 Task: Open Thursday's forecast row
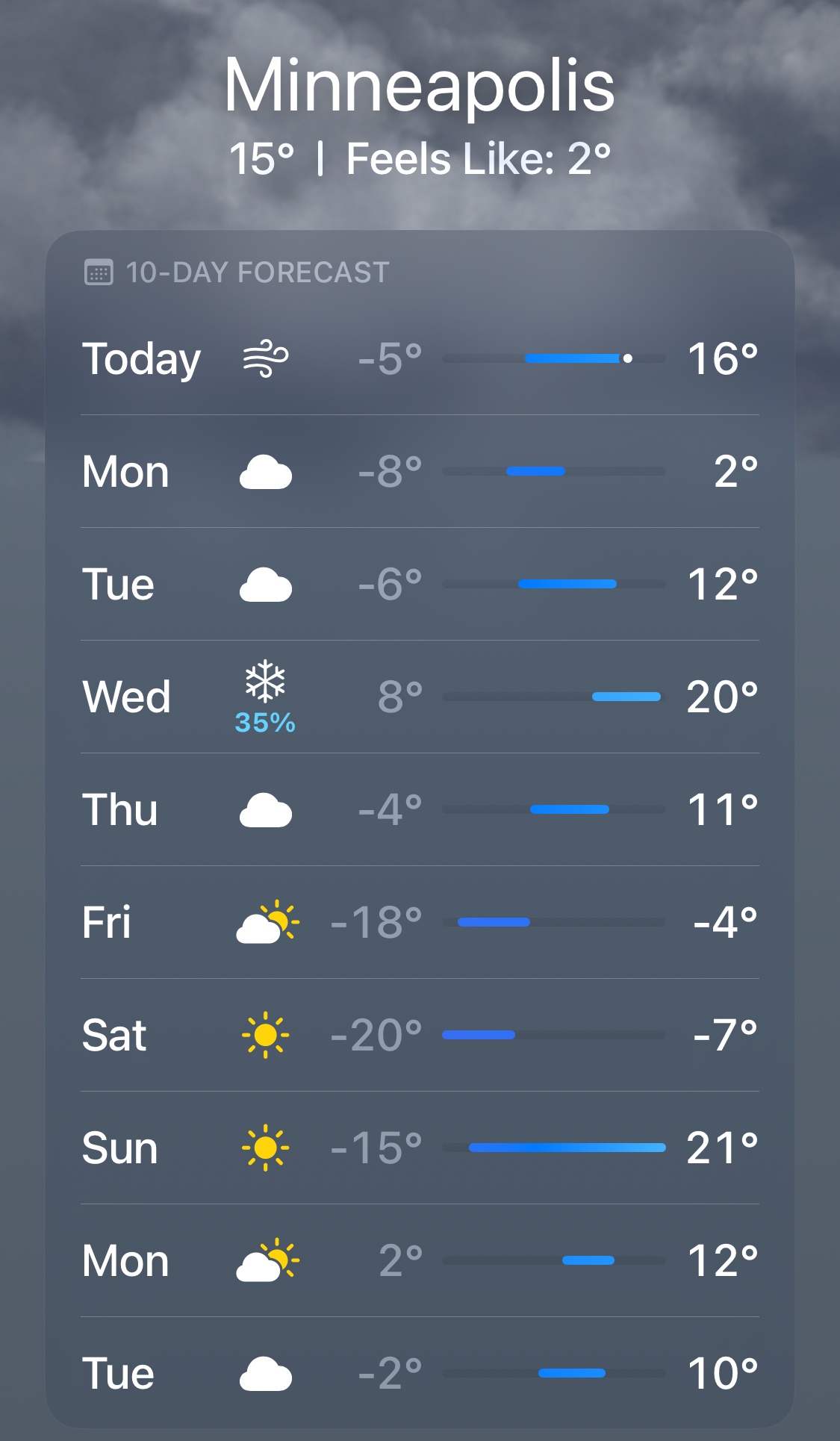tap(420, 810)
